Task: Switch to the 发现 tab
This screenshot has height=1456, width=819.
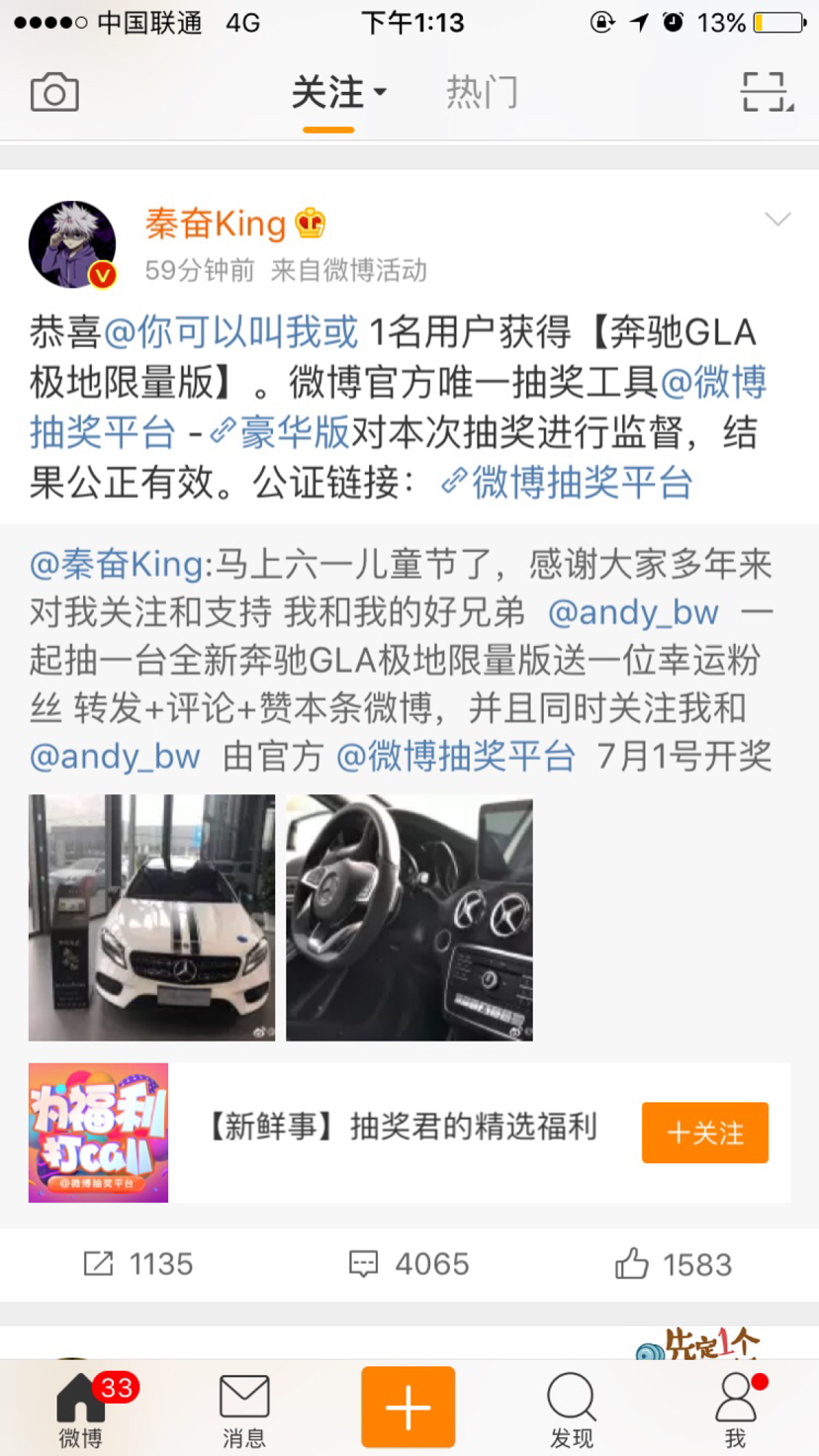Action: click(x=572, y=1409)
